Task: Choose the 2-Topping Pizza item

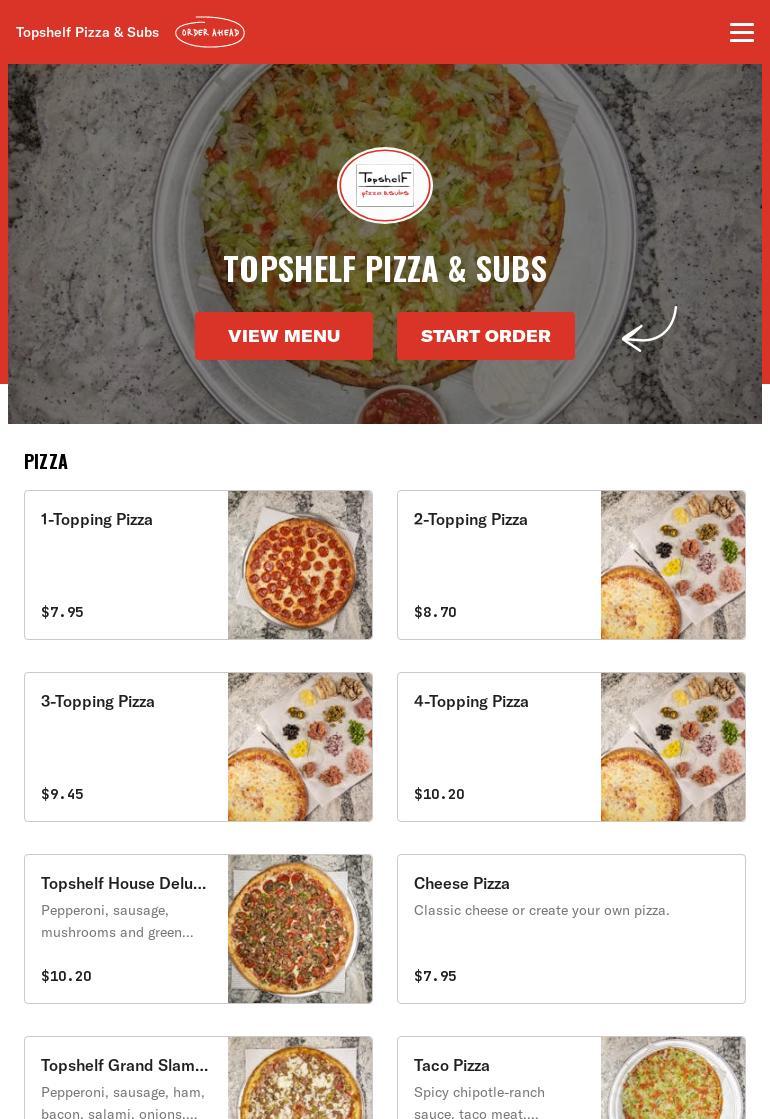Action: point(571,565)
